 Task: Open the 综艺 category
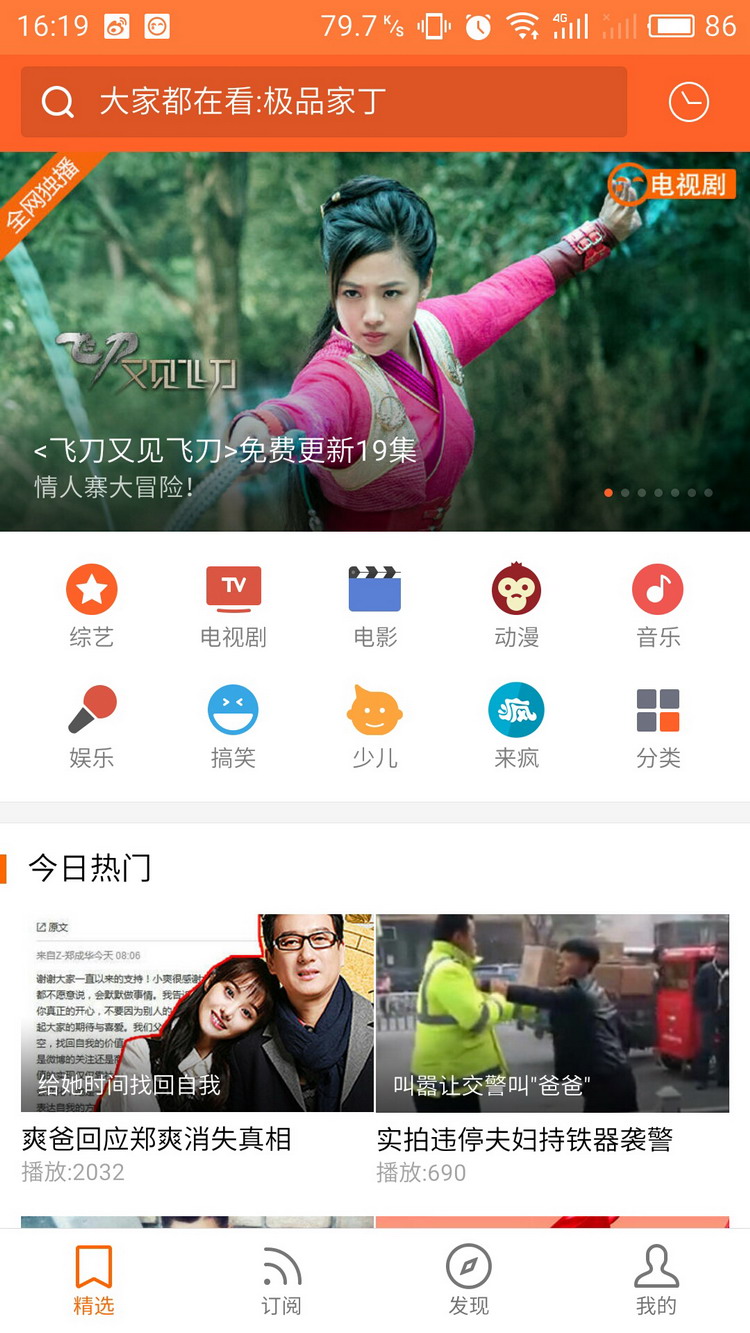pos(92,605)
